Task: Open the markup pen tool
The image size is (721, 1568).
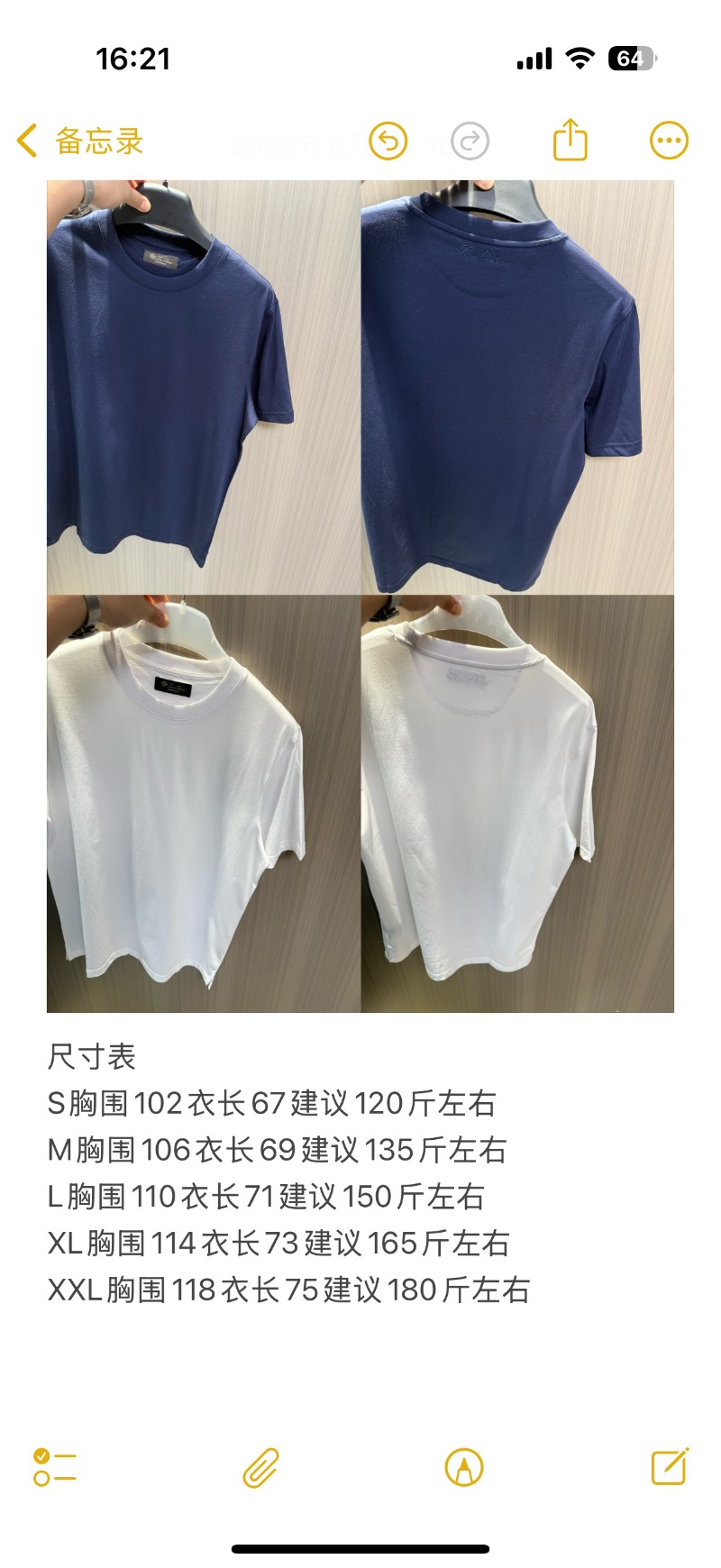Action: [x=464, y=1467]
